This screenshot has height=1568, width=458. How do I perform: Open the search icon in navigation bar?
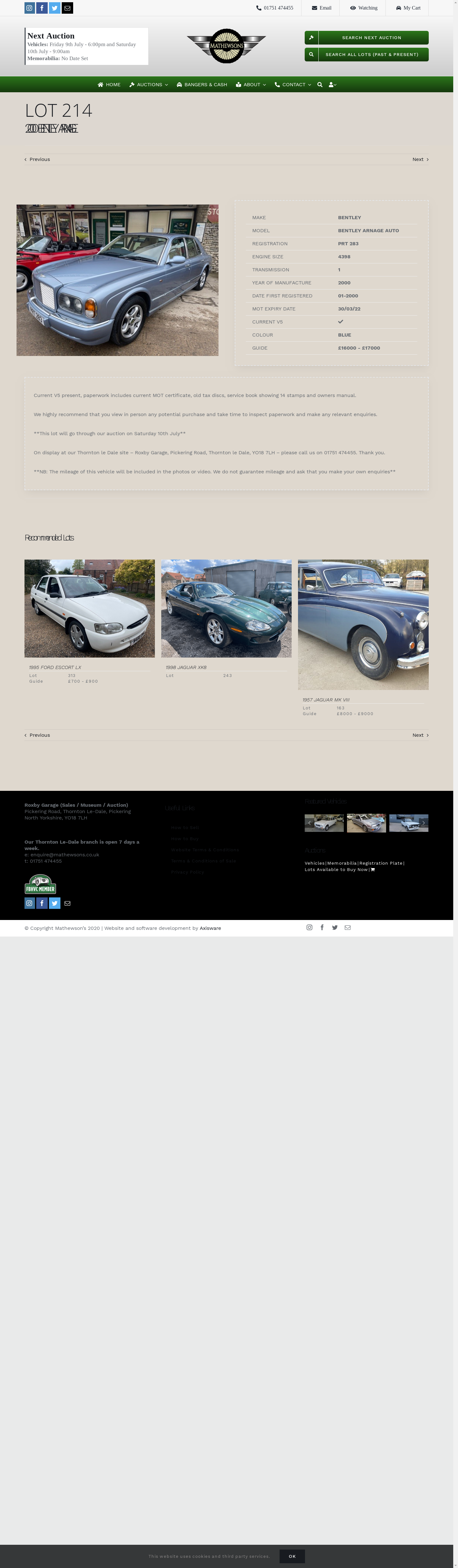pyautogui.click(x=320, y=85)
